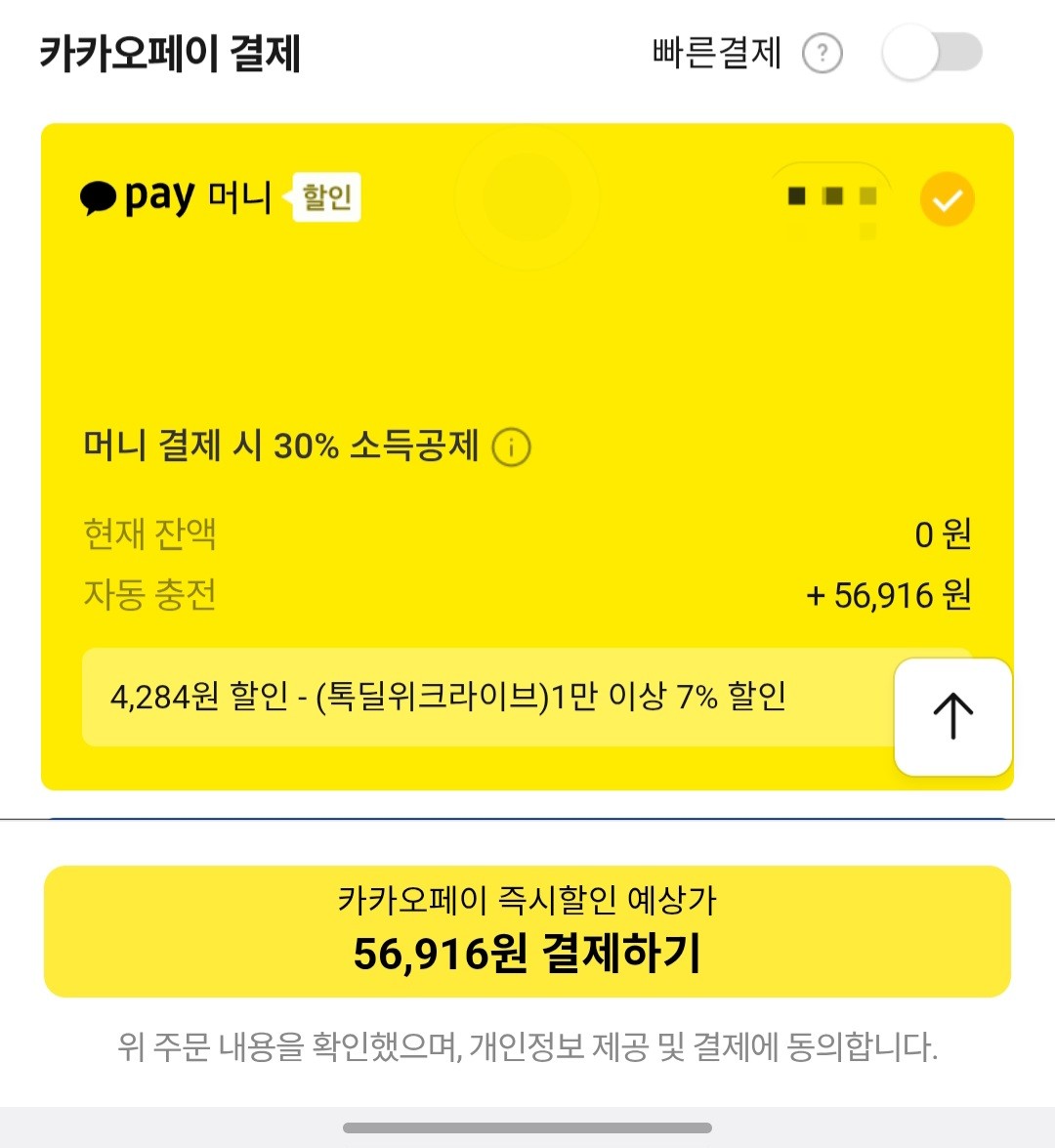Open the 빠른결제 help question mark
Viewport: 1055px width, 1148px height.
coord(822,54)
